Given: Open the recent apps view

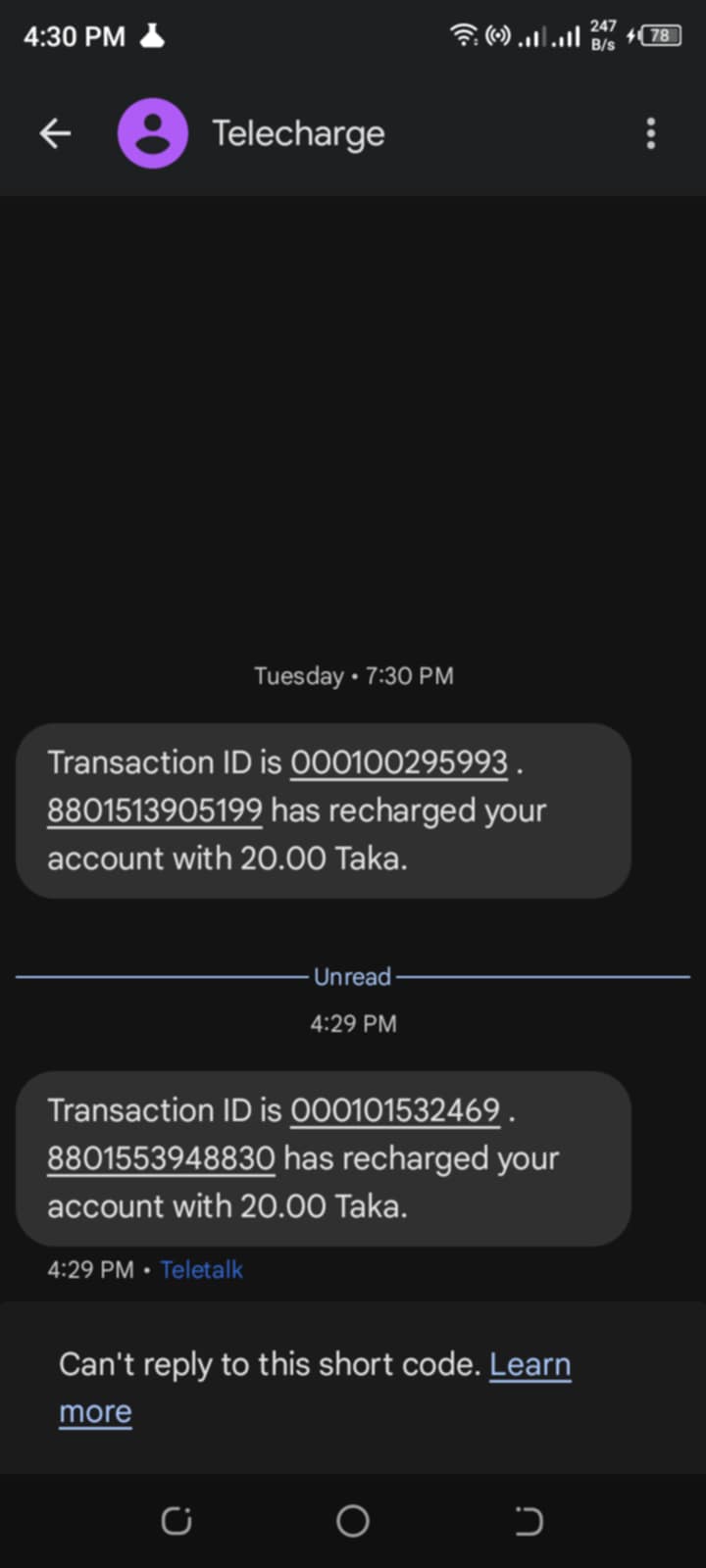Looking at the screenshot, I should [176, 1521].
